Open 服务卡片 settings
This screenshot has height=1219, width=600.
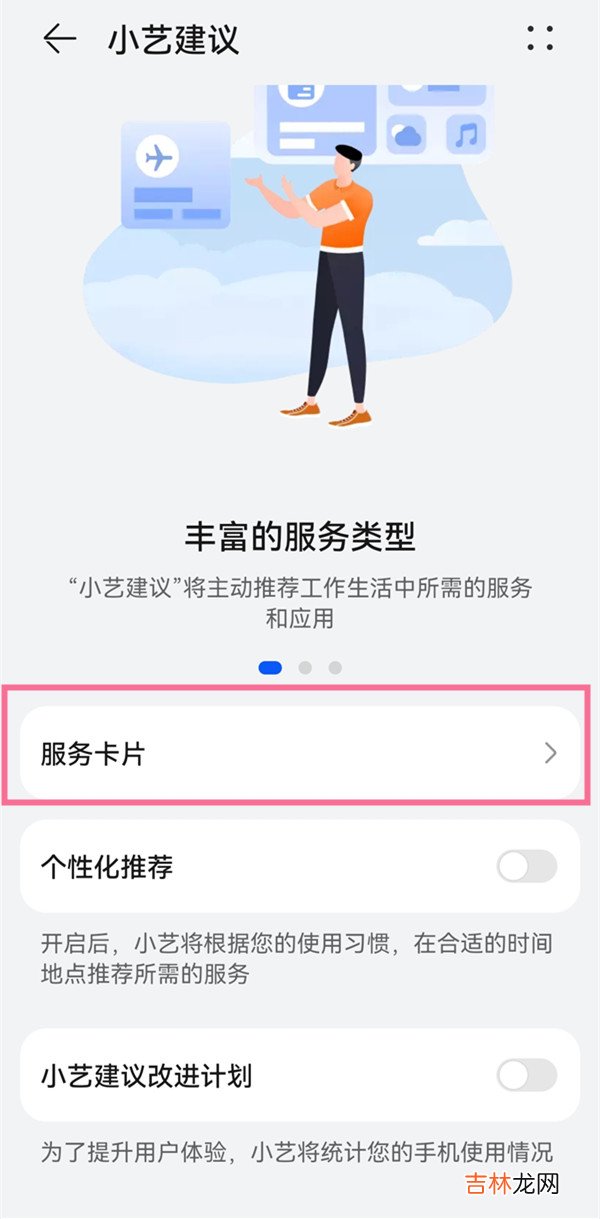(x=300, y=754)
